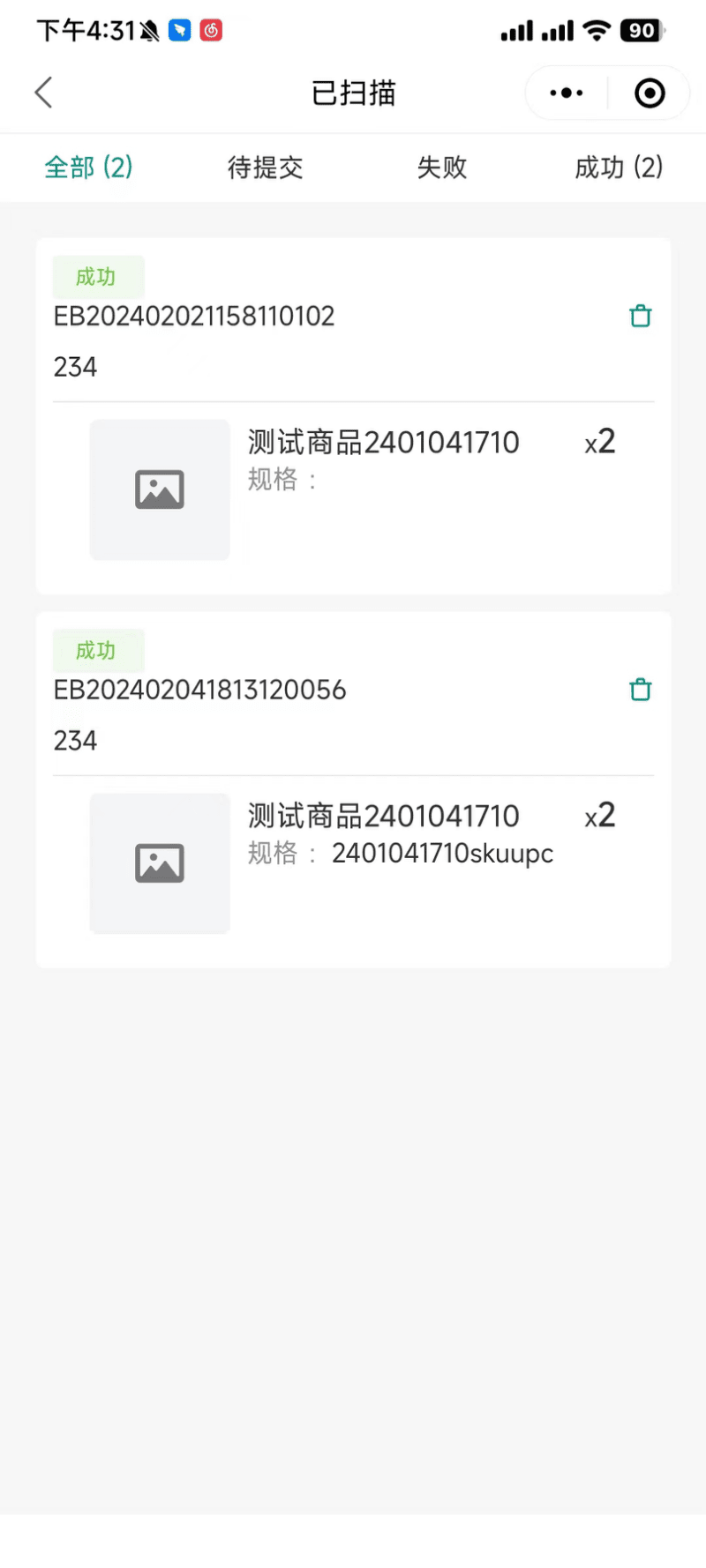
Task: Open the mini program more options menu
Action: click(x=567, y=93)
